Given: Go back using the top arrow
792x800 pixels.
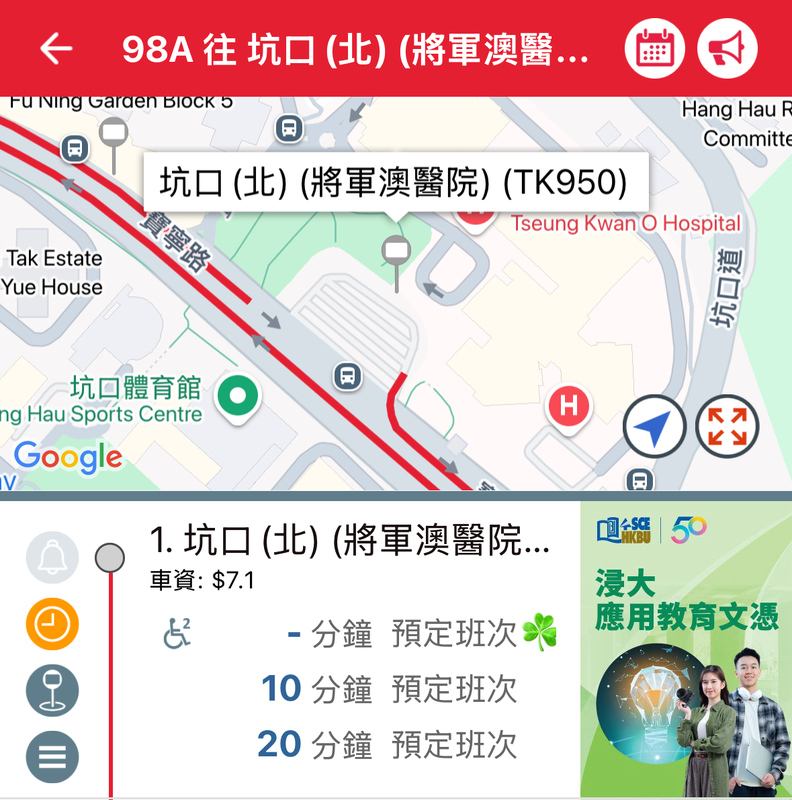Looking at the screenshot, I should pos(56,48).
